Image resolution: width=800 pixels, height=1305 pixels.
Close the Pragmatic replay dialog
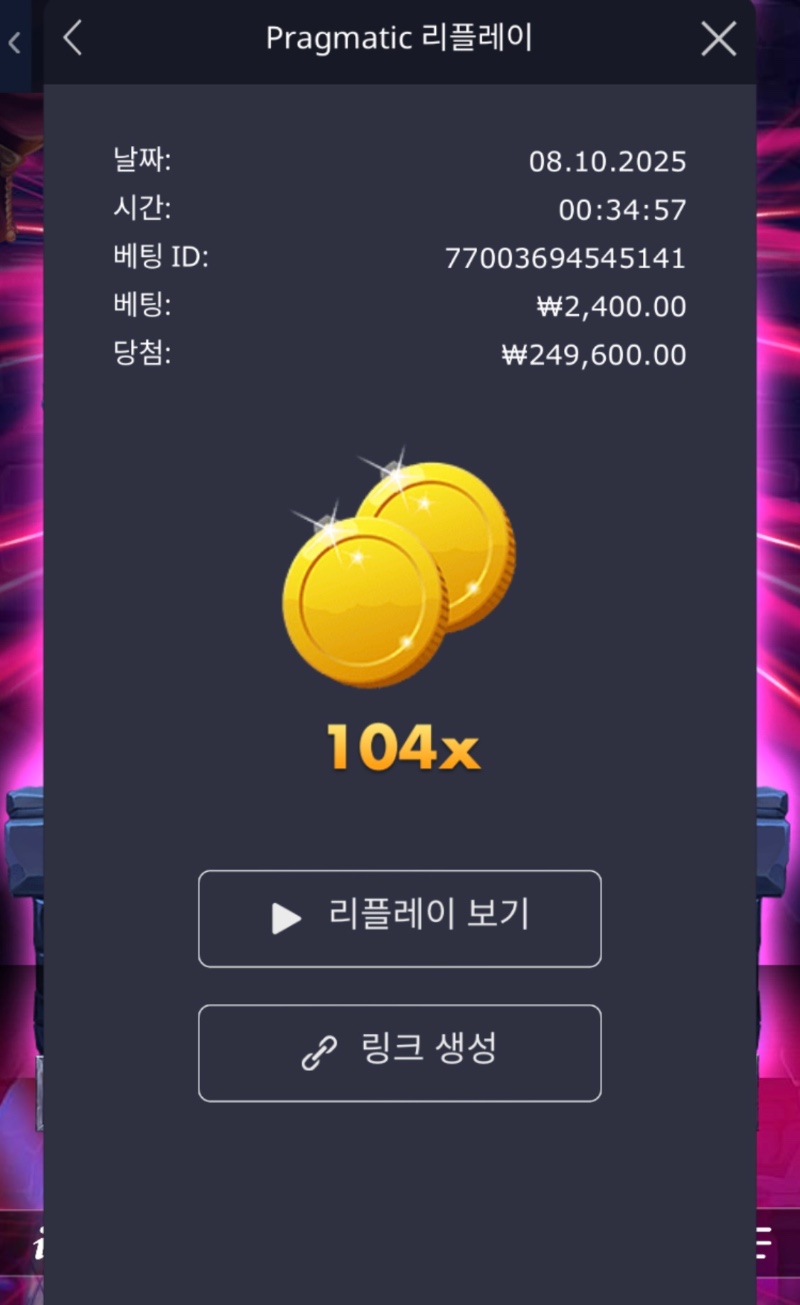(x=718, y=39)
